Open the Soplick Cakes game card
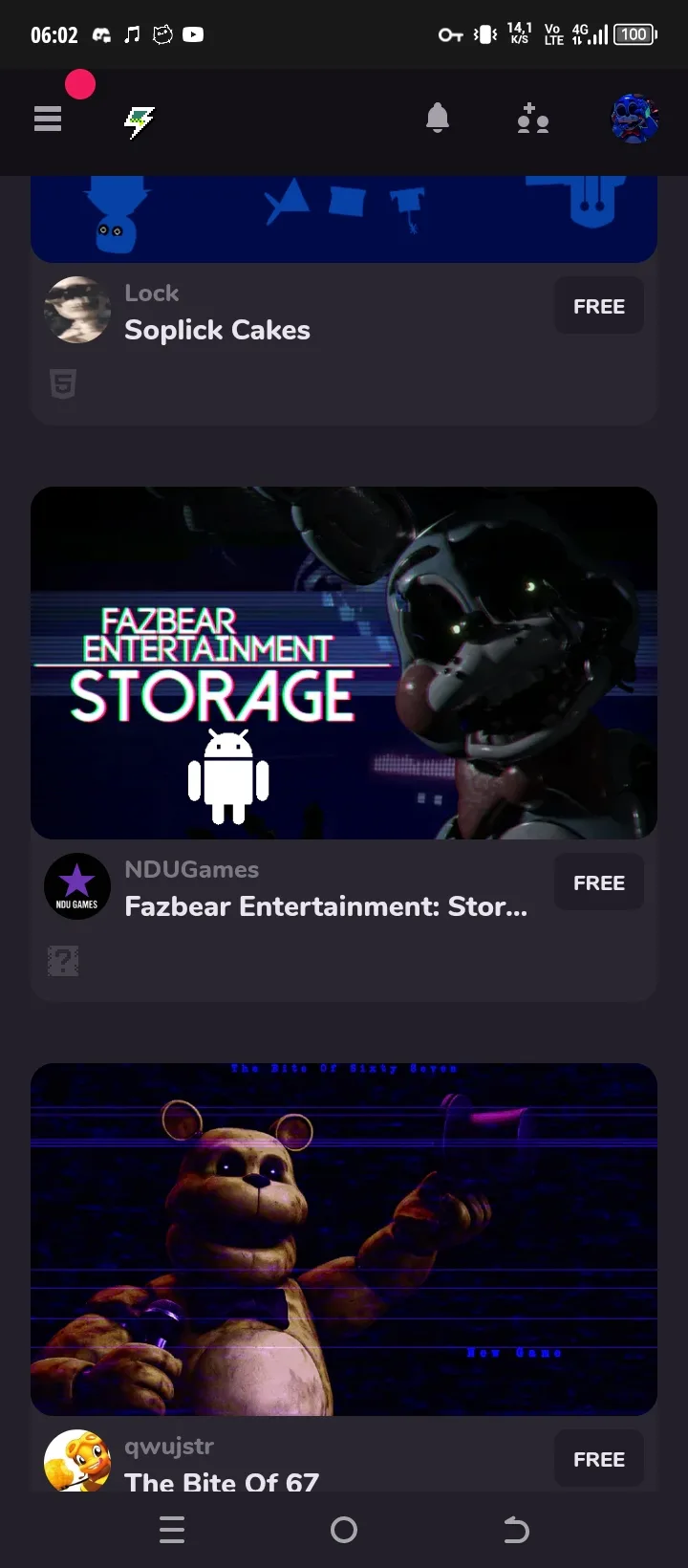This screenshot has height=1568, width=688. point(217,330)
